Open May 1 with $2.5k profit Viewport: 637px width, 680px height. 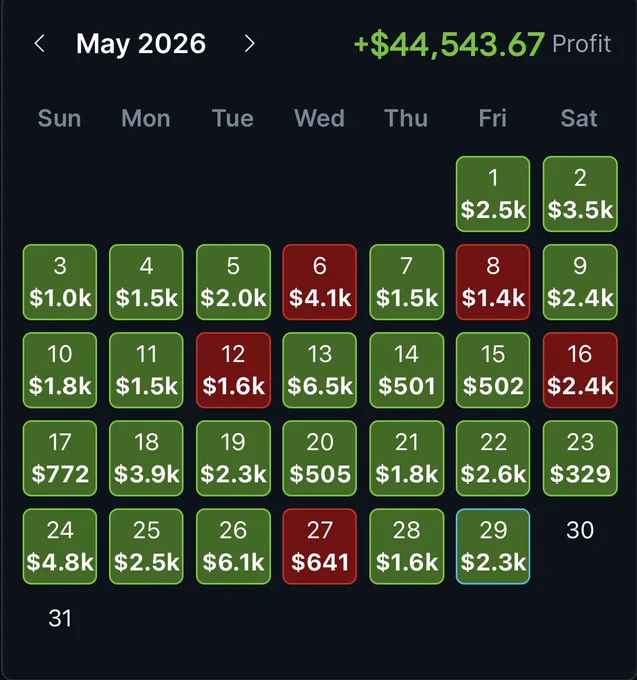click(493, 194)
